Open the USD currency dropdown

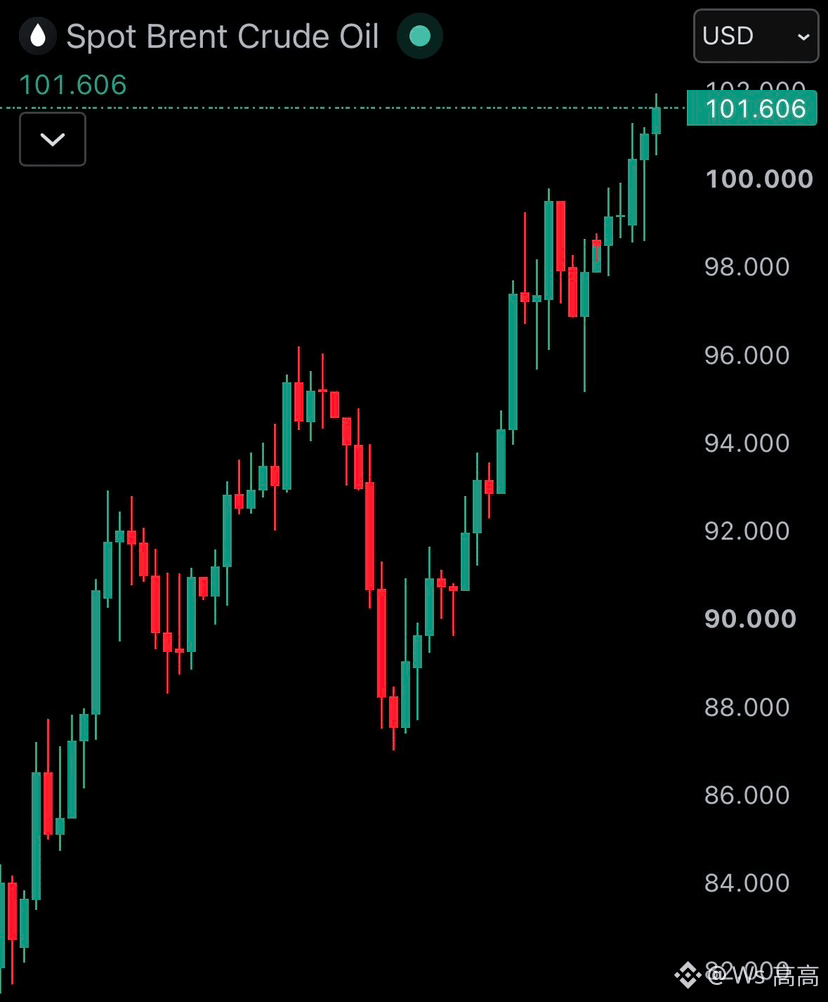pyautogui.click(x=756, y=36)
